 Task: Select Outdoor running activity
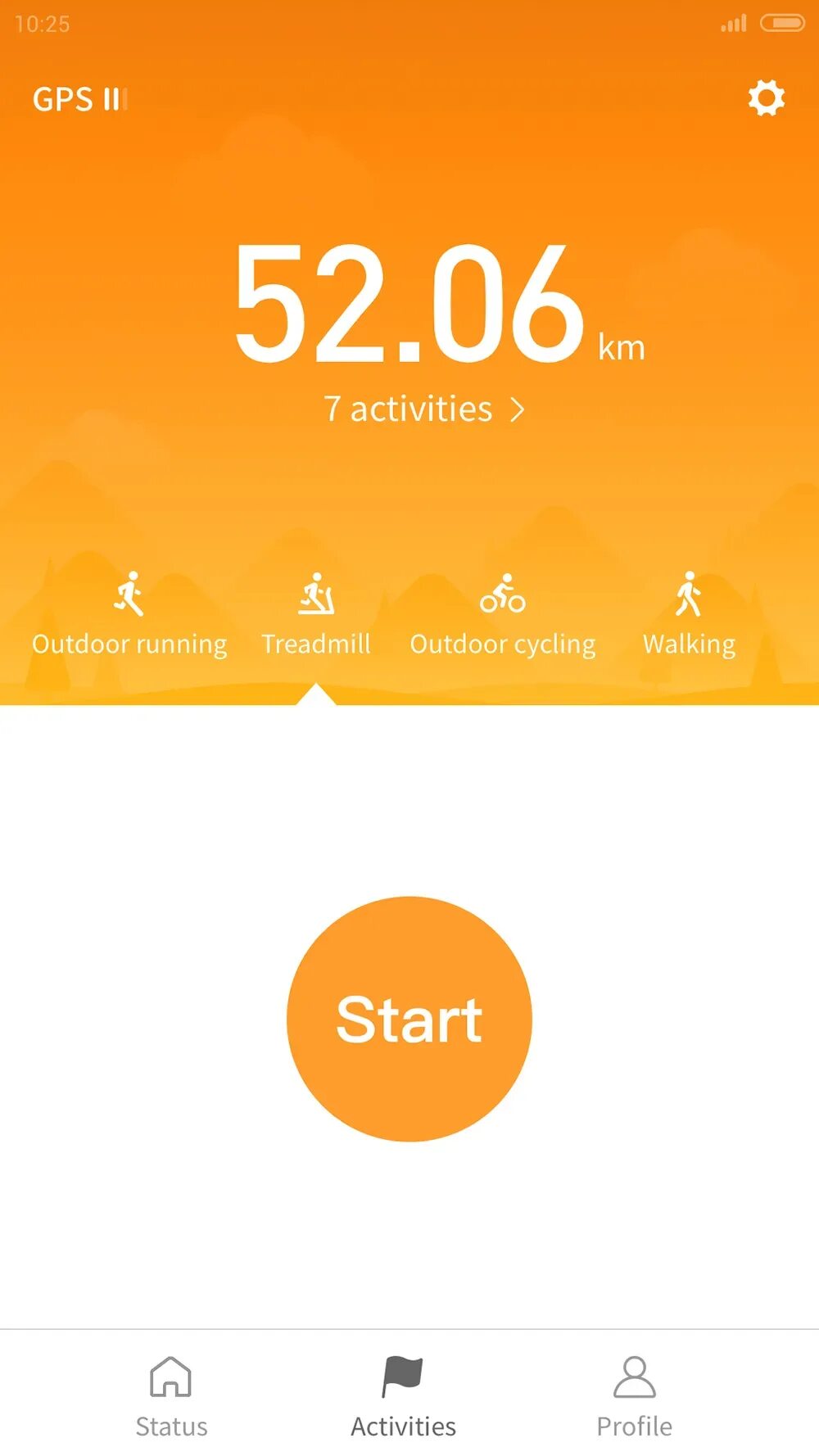pos(129,614)
